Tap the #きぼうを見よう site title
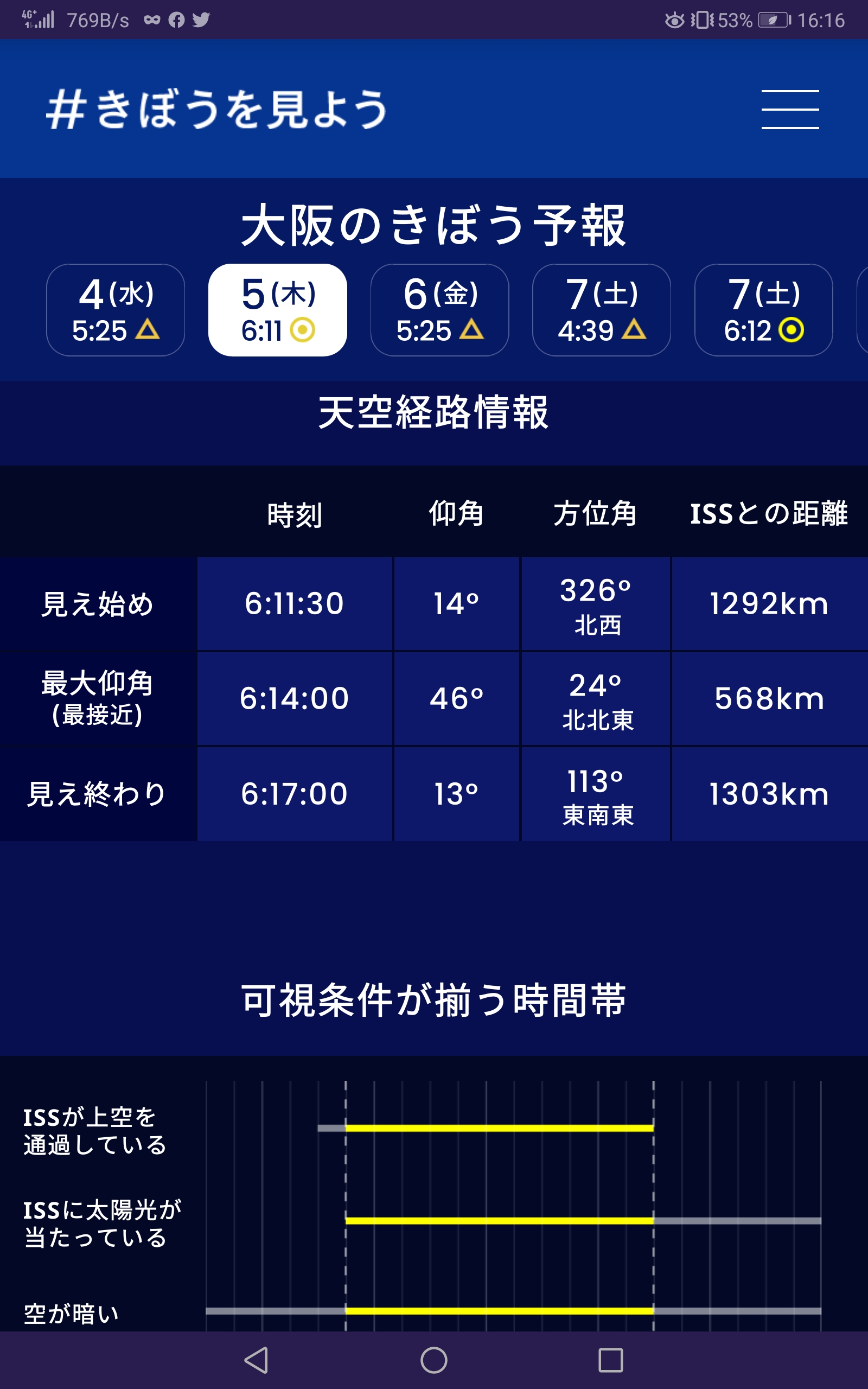The image size is (868, 1389). click(217, 109)
